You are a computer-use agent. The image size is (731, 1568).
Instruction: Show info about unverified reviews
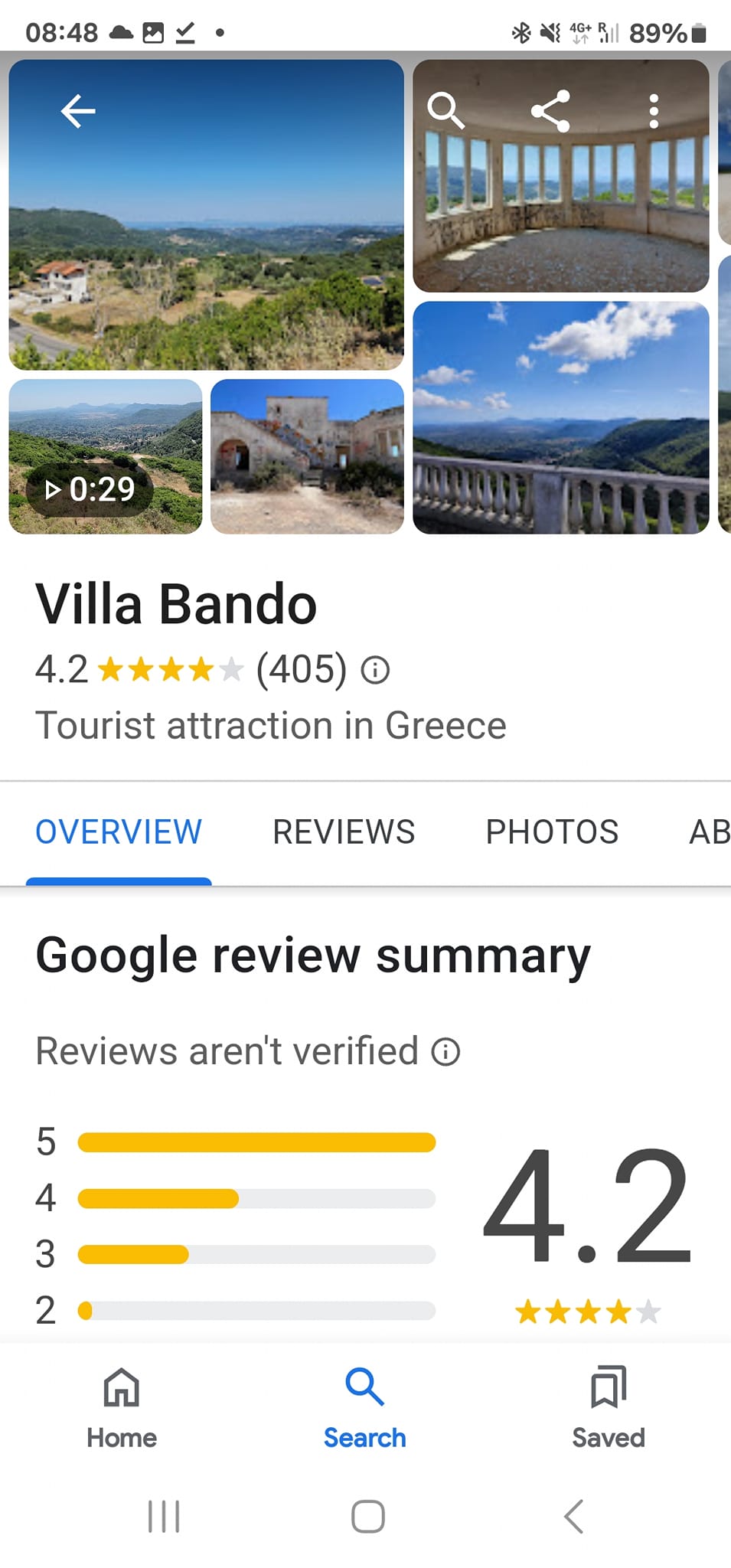click(445, 1052)
